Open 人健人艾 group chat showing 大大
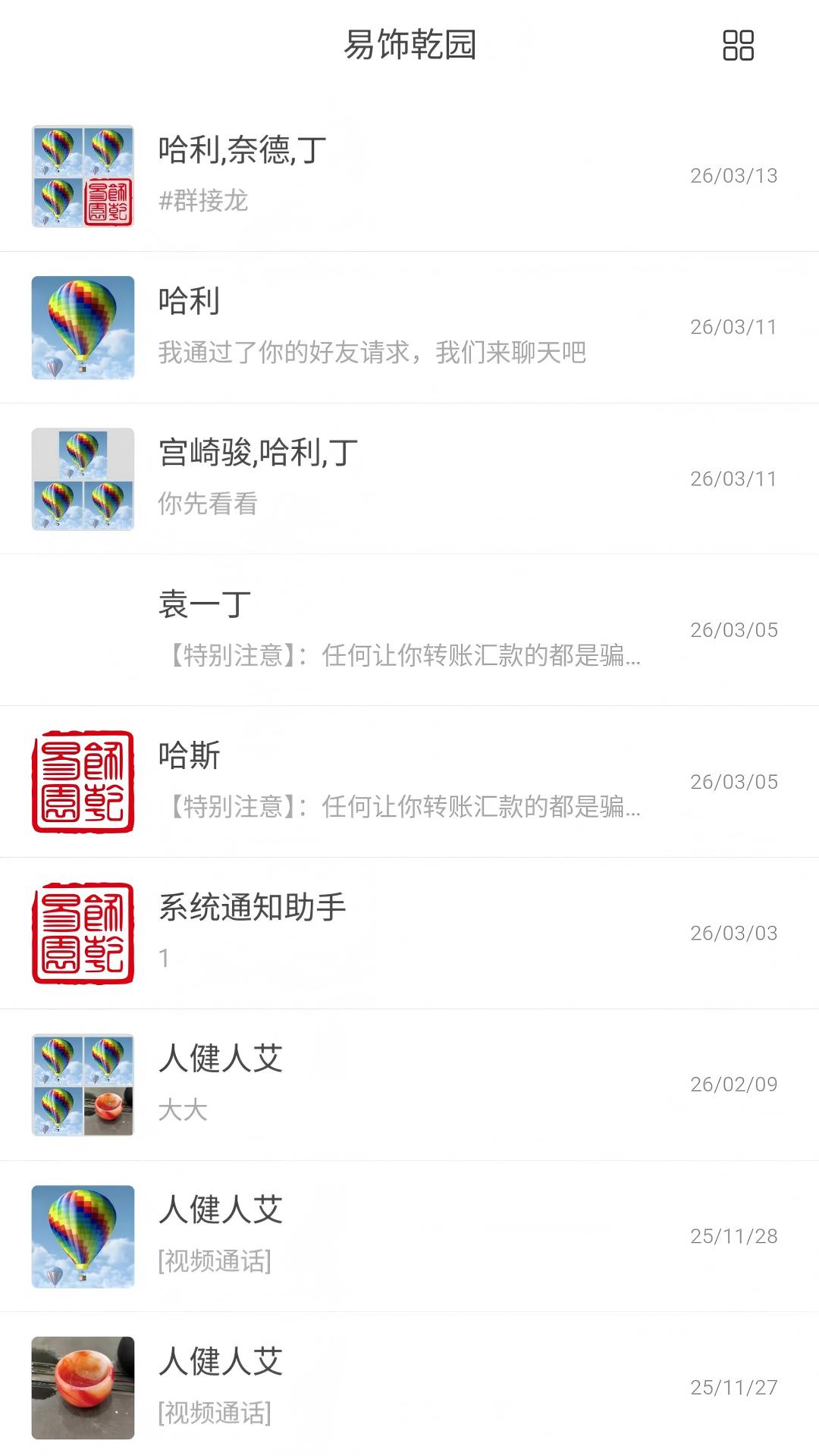 (409, 1084)
